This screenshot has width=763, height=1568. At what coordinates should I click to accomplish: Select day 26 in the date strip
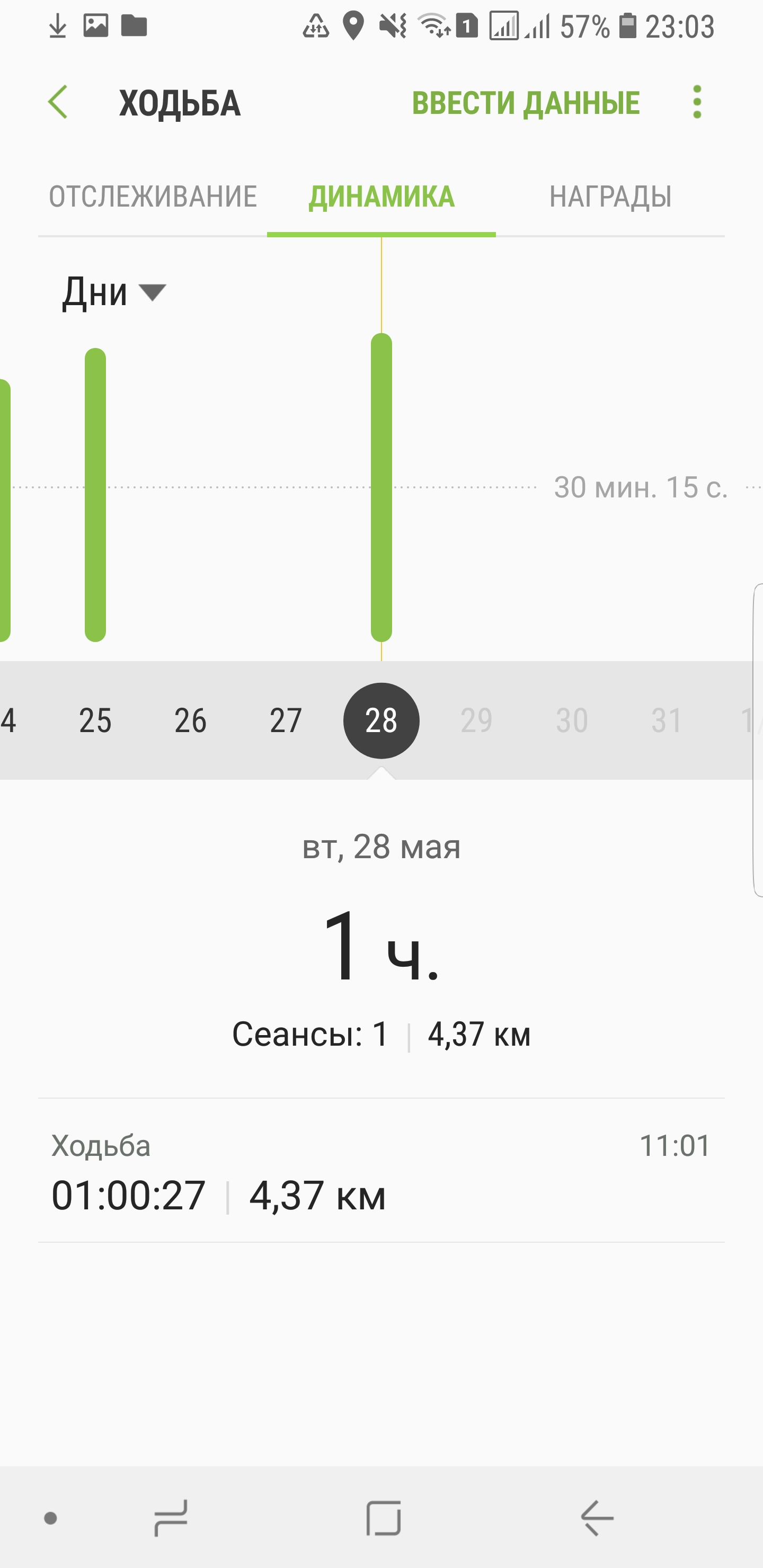[x=191, y=720]
